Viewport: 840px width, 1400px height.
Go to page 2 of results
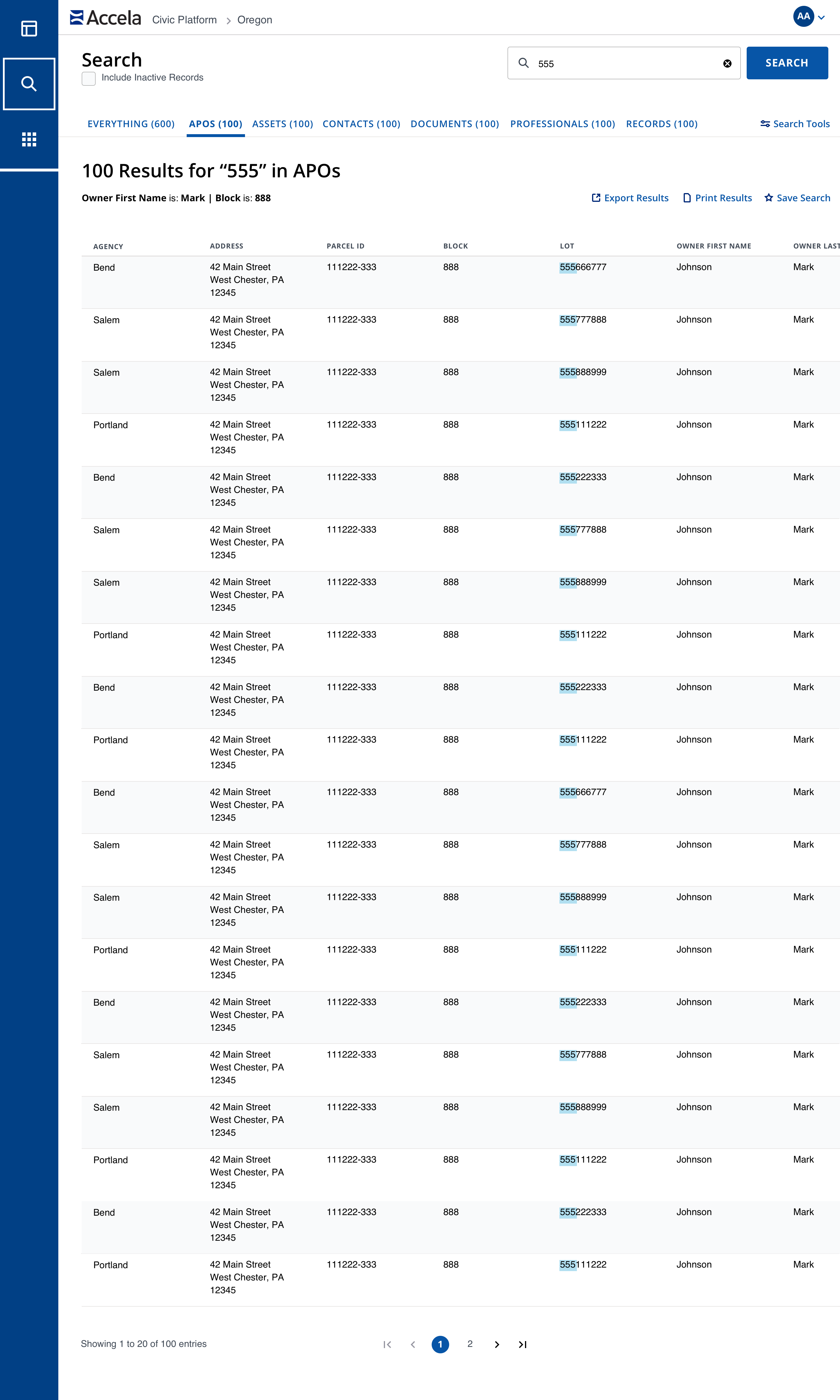pos(470,1344)
